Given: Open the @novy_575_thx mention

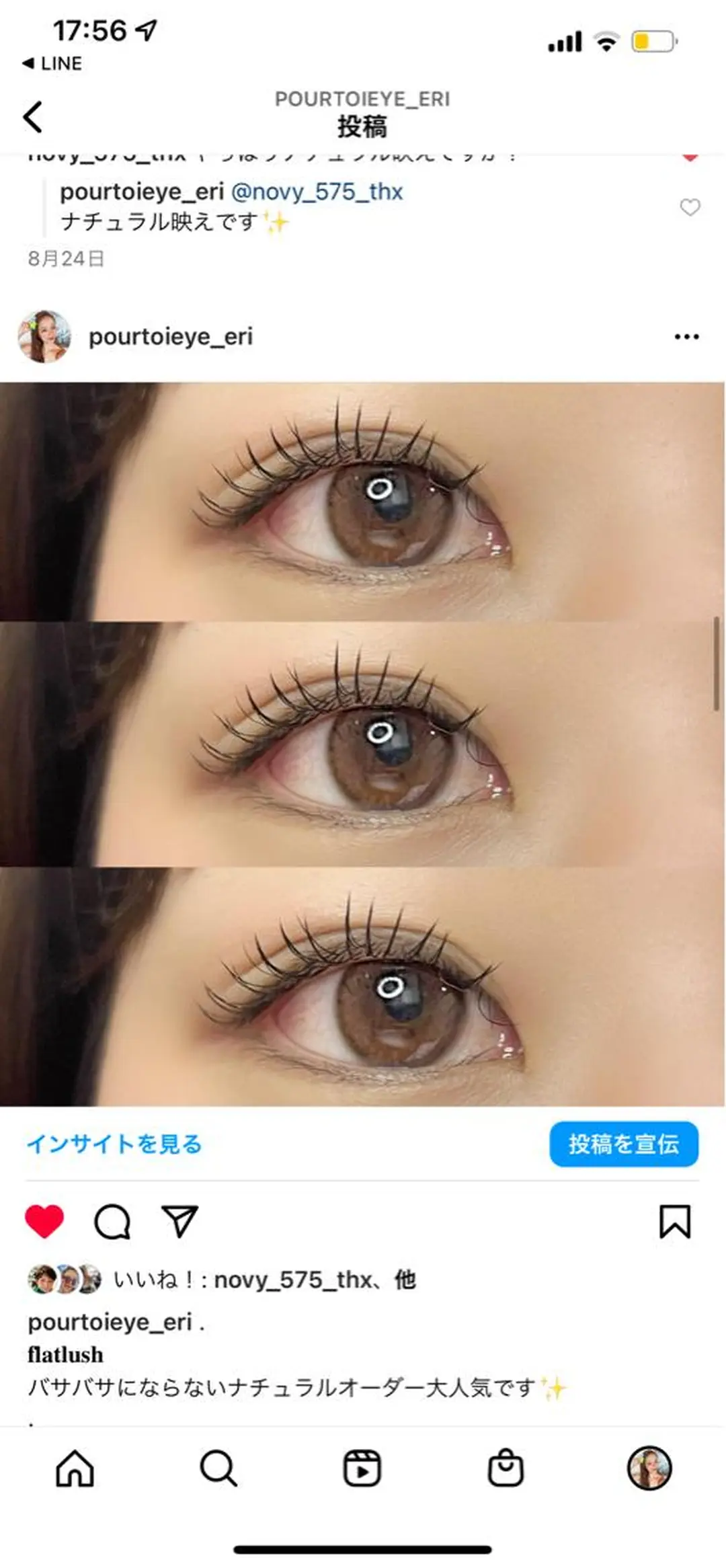Looking at the screenshot, I should click(317, 192).
